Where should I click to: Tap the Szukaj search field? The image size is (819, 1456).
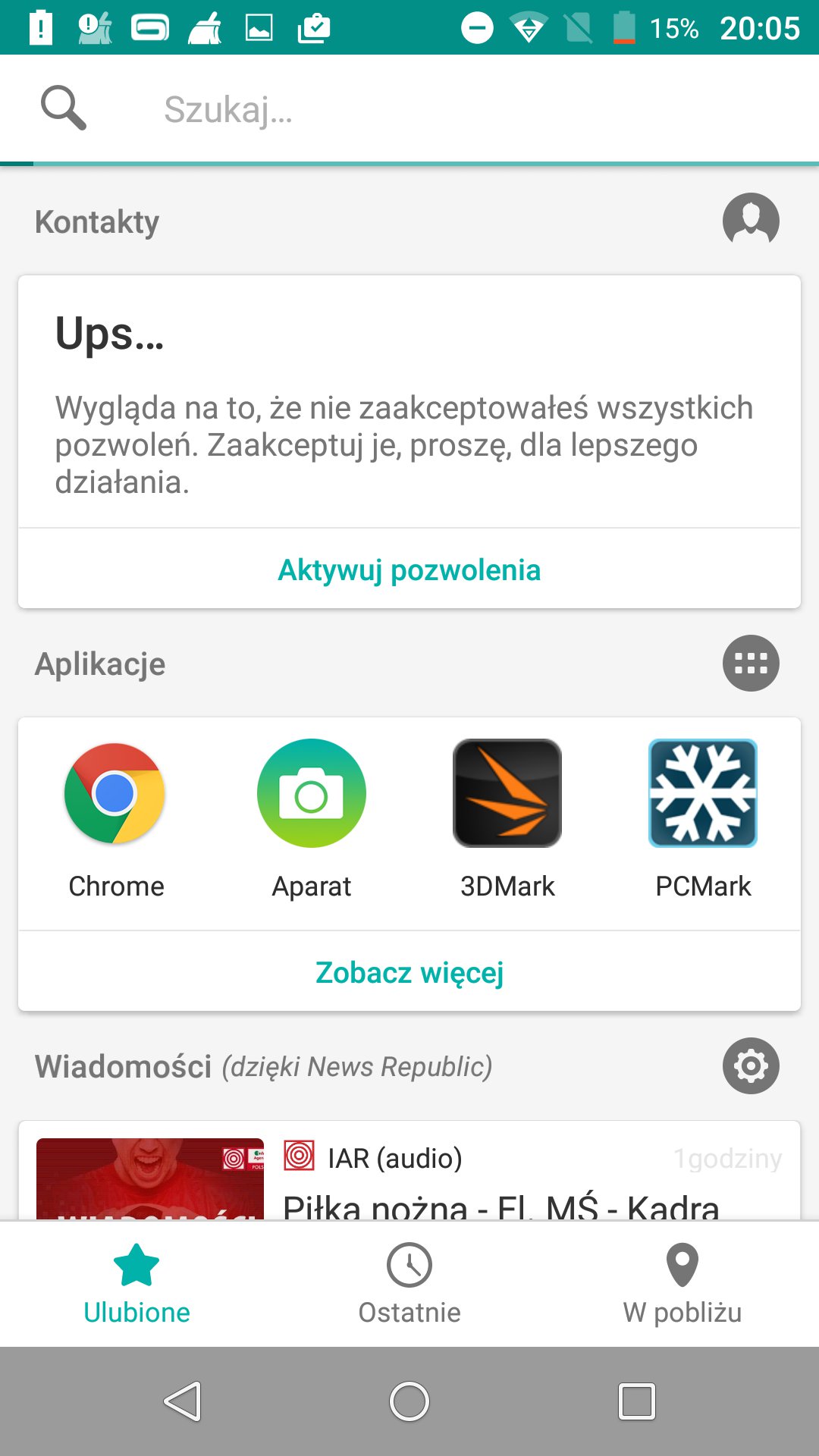pyautogui.click(x=455, y=110)
